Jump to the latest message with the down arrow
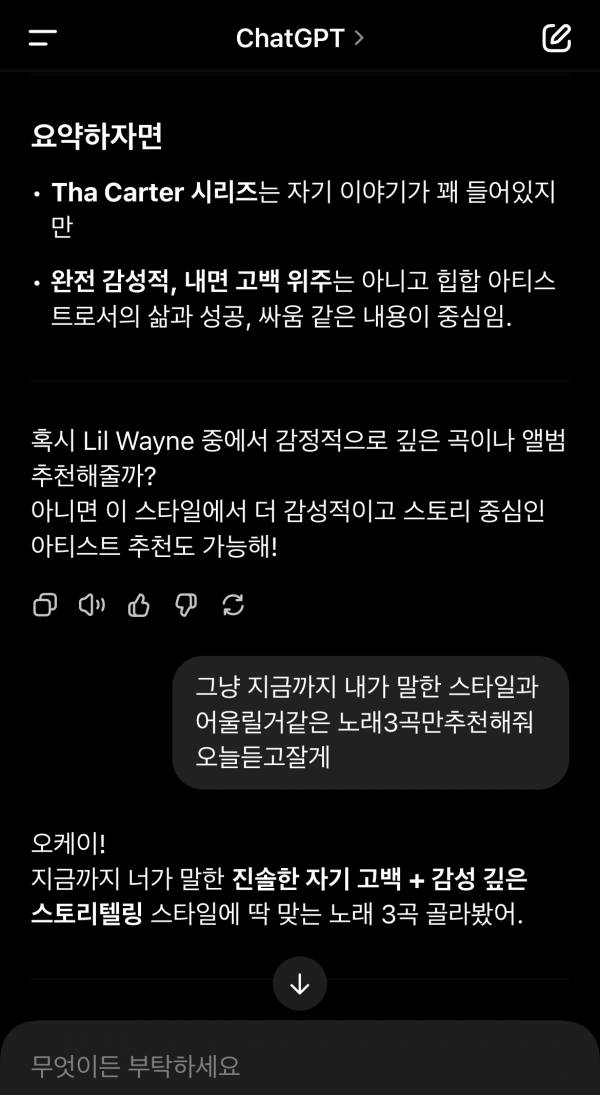600x1095 pixels. 300,983
